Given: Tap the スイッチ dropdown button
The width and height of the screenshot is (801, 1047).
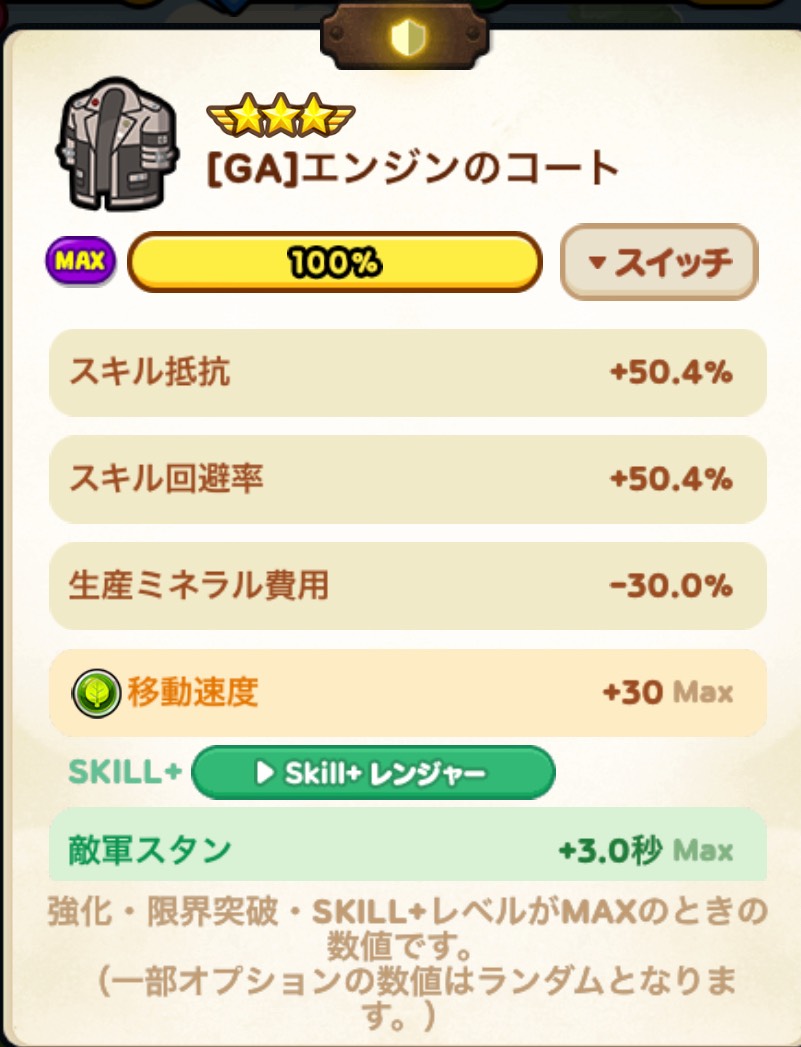Looking at the screenshot, I should (x=659, y=263).
